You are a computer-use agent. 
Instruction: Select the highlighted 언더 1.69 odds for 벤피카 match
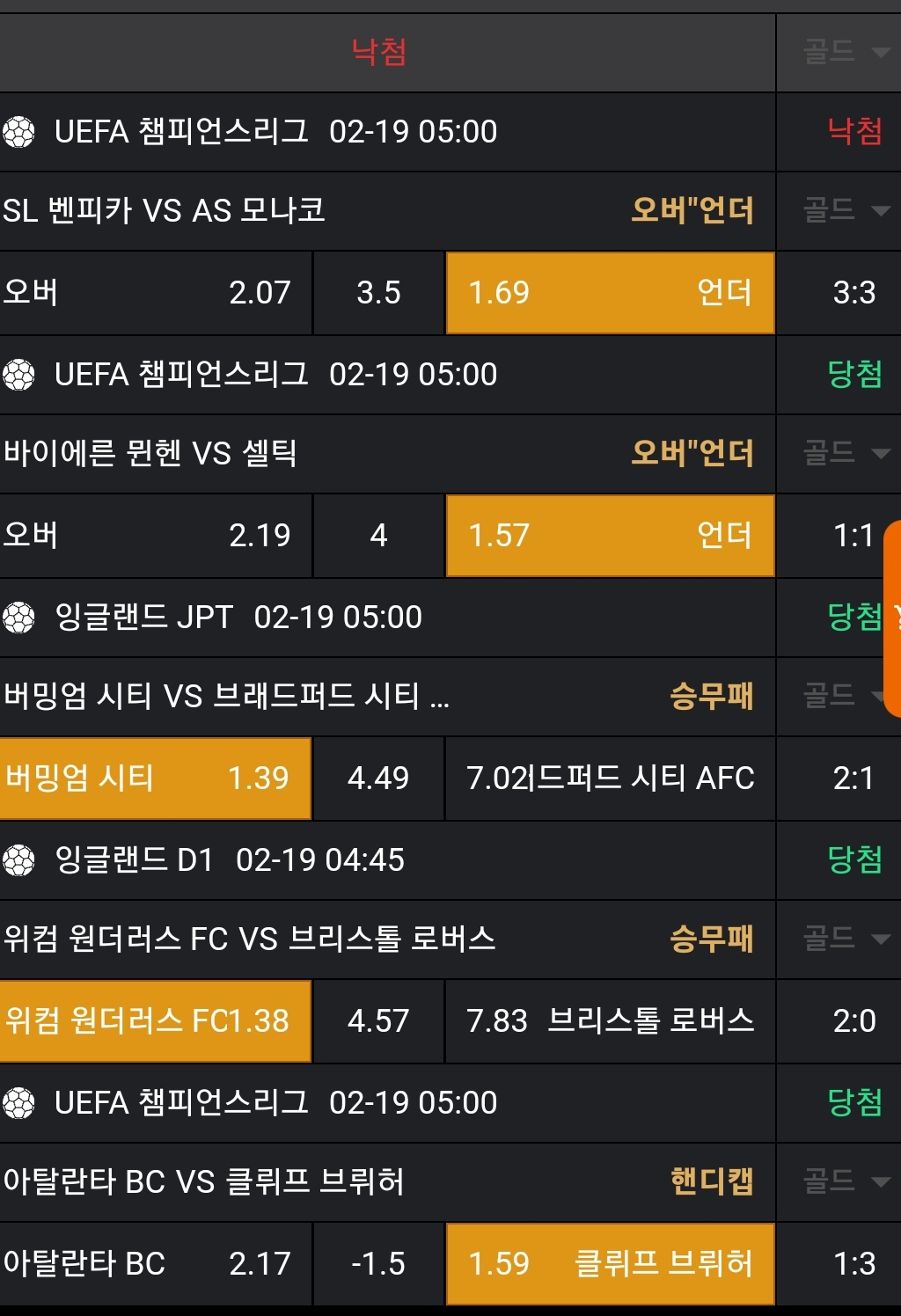(610, 293)
